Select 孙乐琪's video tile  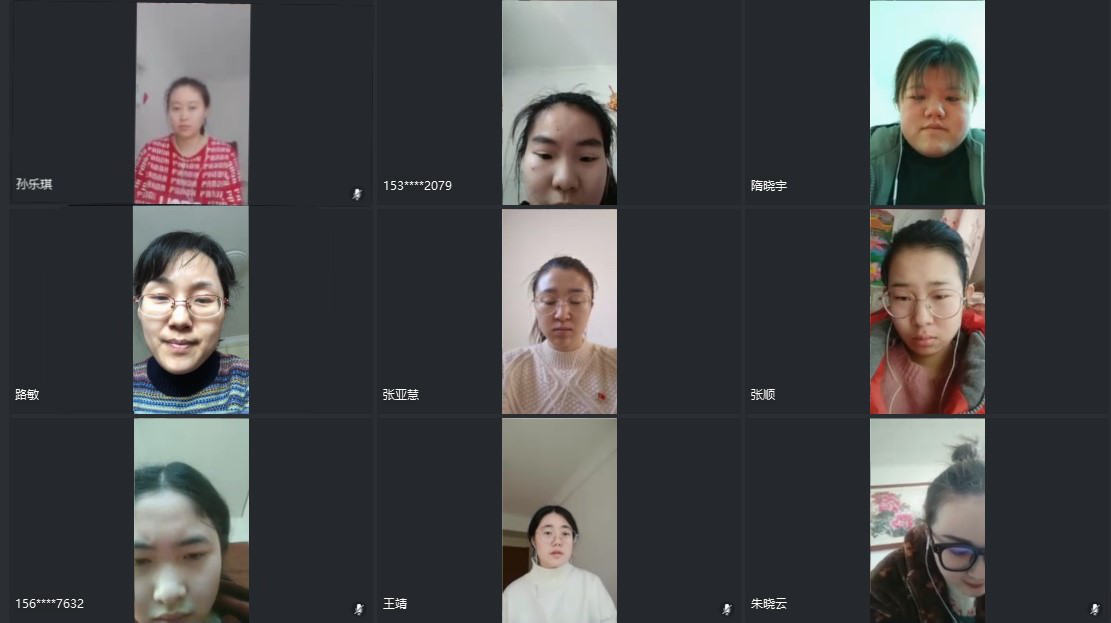tap(190, 104)
